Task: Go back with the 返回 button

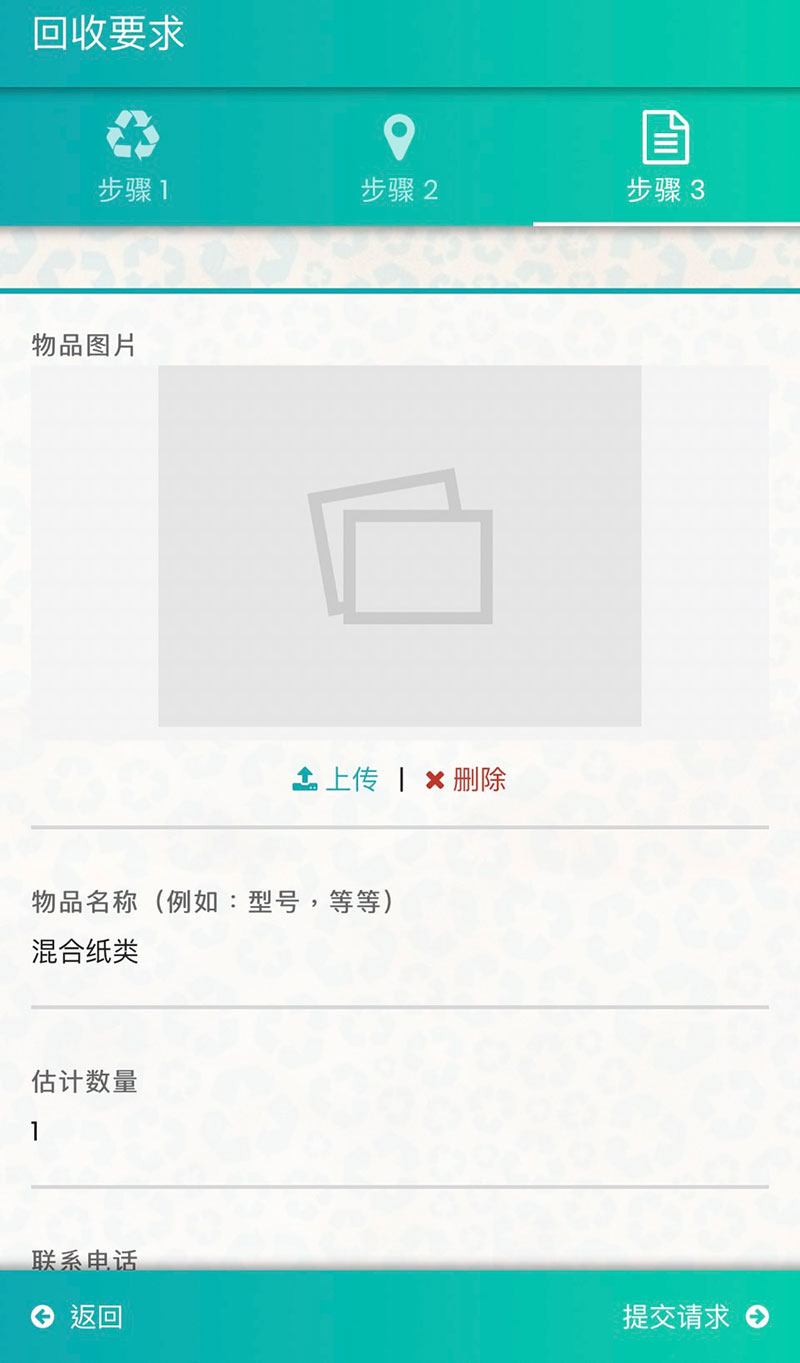Action: point(77,1316)
